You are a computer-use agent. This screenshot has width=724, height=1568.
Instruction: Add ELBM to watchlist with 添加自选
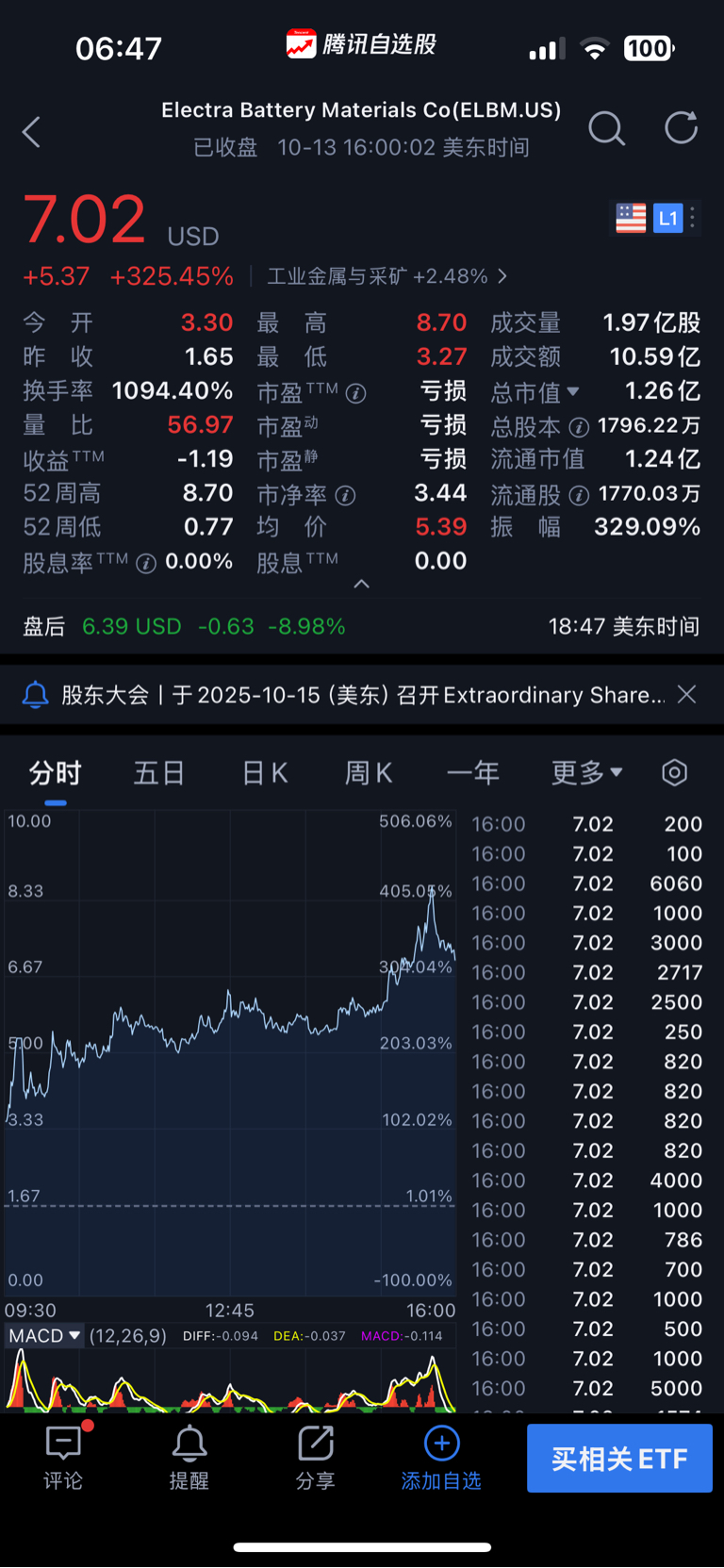pyautogui.click(x=441, y=1458)
